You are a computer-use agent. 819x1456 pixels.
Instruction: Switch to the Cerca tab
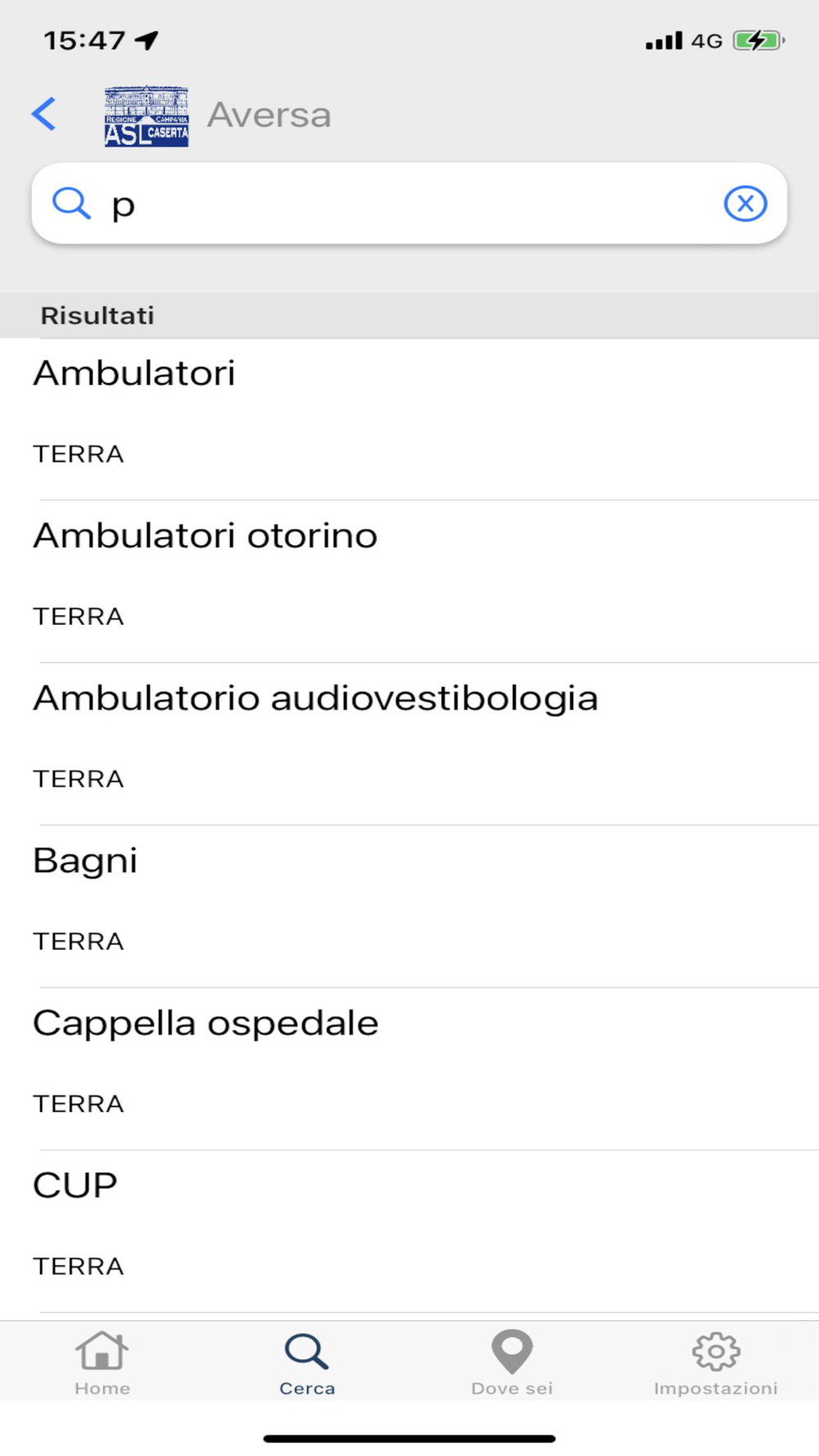point(307,1363)
